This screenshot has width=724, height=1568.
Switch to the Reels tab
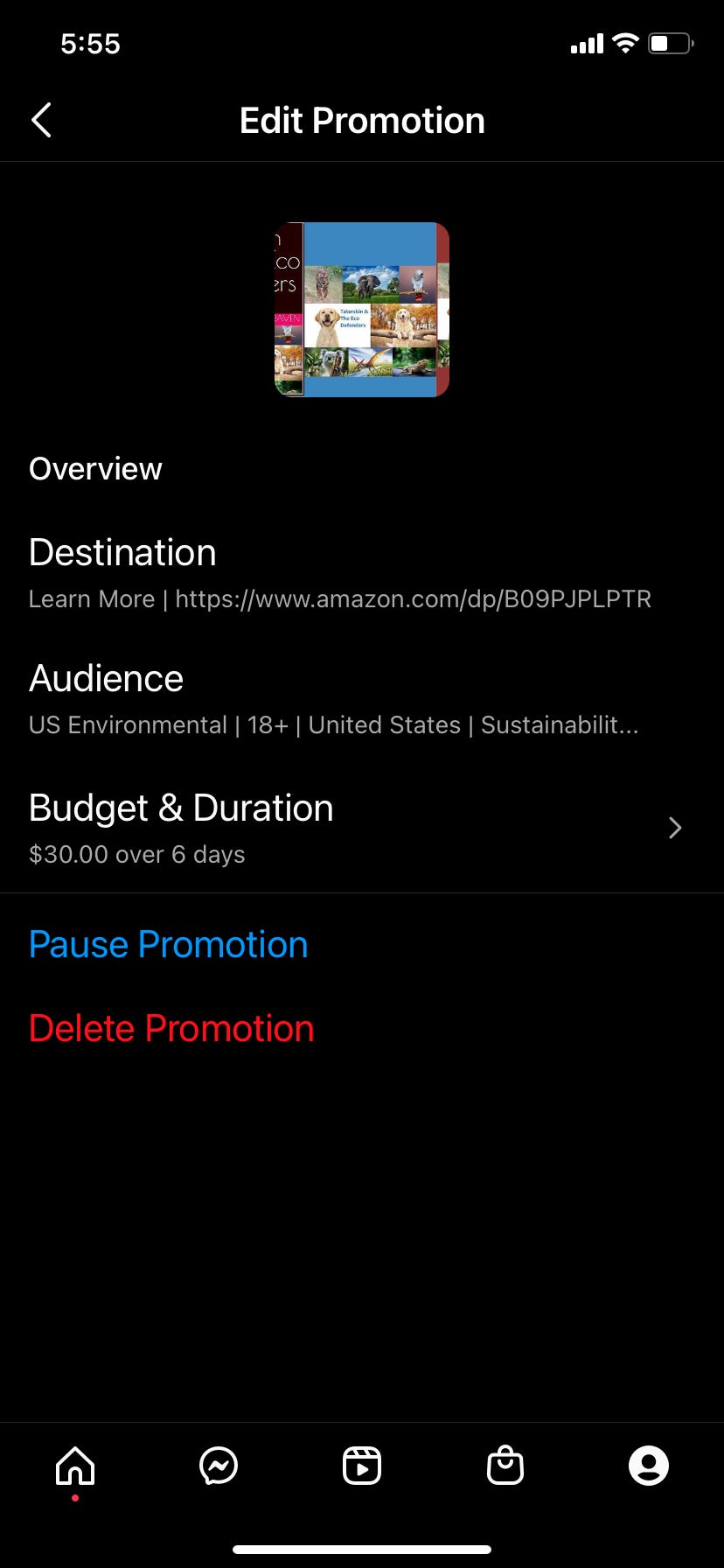pos(362,1466)
